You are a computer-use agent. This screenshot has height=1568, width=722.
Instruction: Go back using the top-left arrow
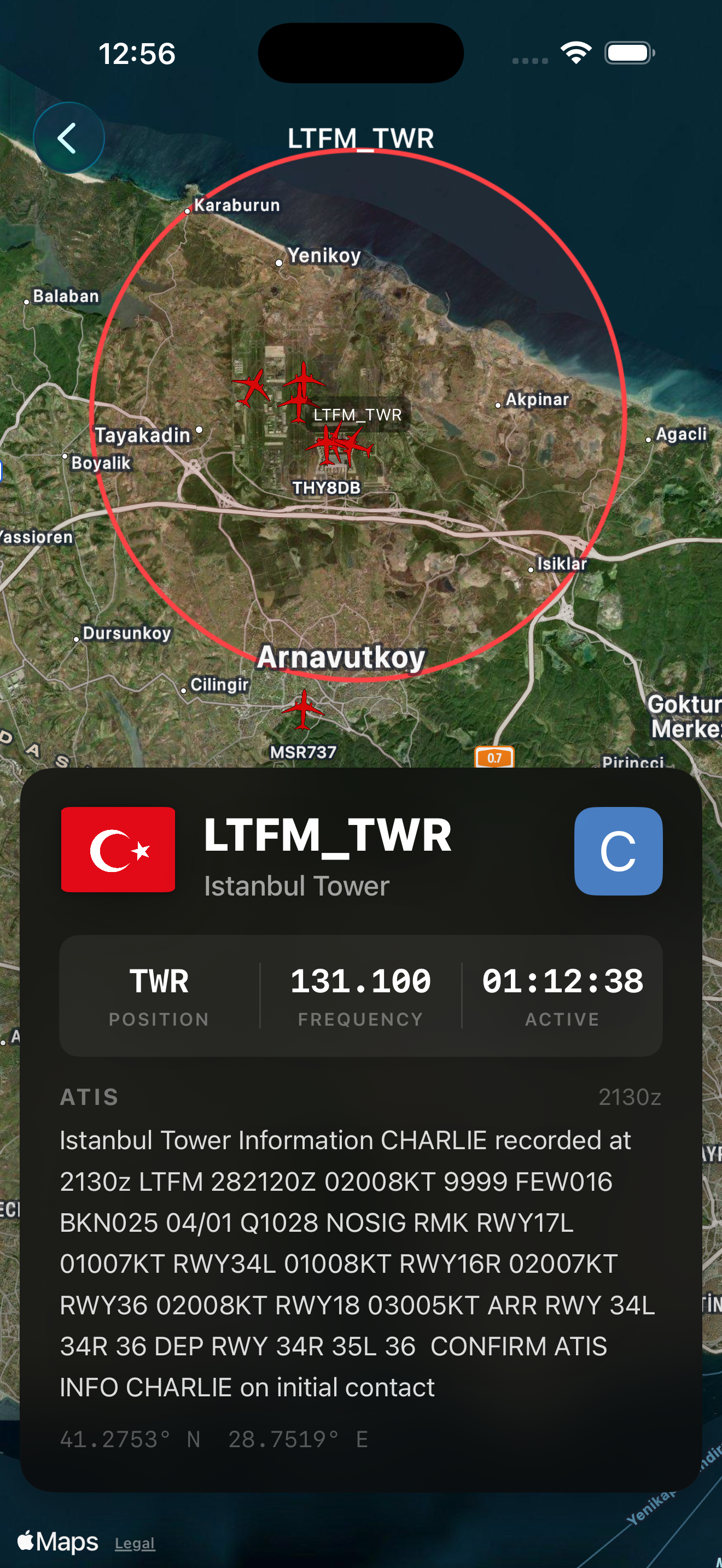[x=68, y=138]
